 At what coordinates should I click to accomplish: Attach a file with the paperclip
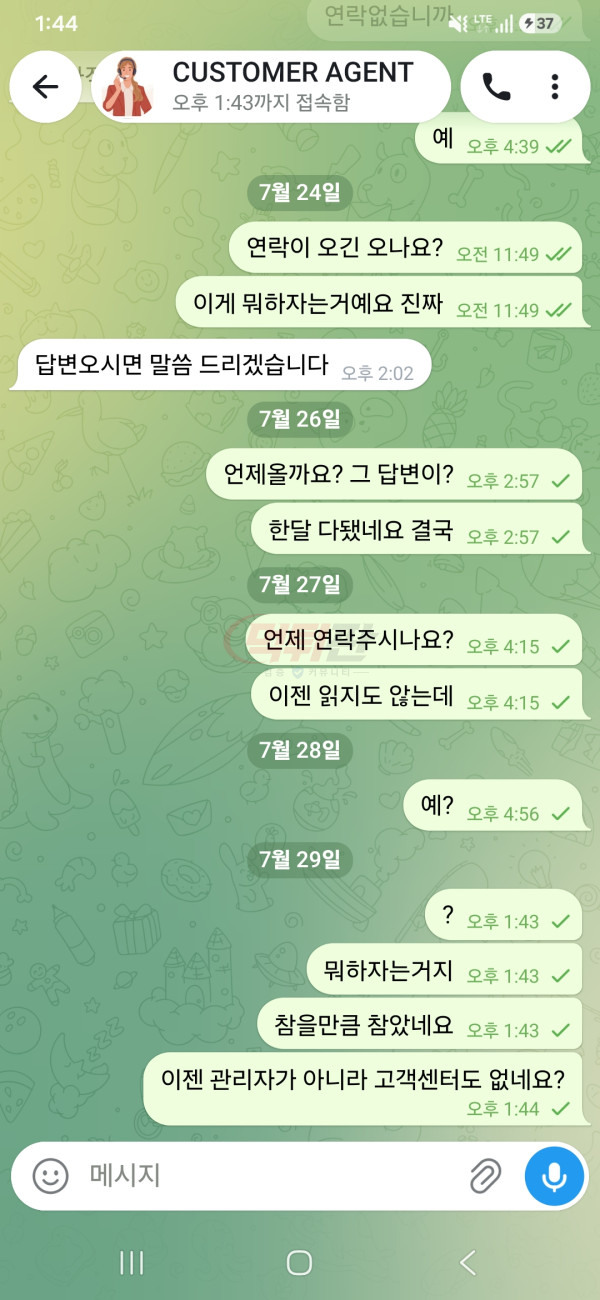485,1176
